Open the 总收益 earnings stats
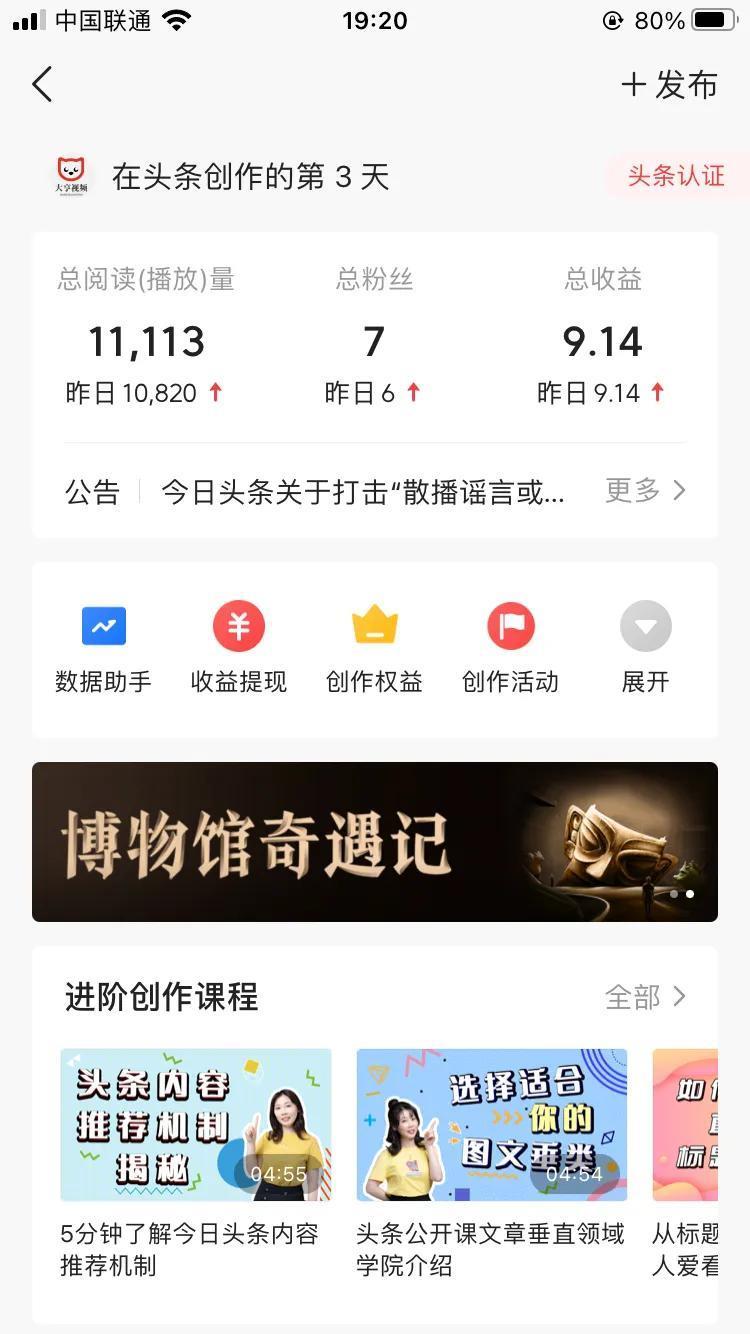 pos(602,341)
